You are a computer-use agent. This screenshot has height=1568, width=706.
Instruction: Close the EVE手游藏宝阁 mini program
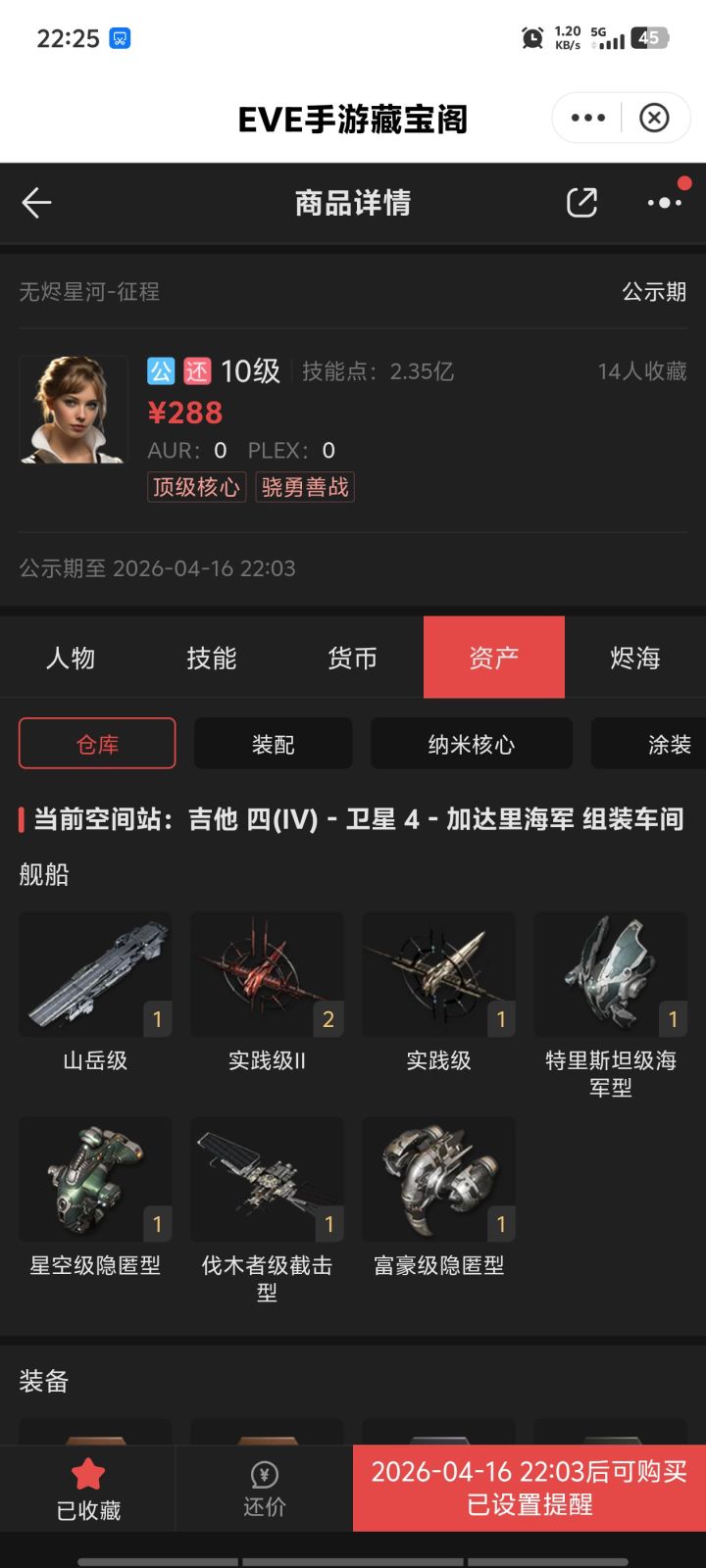point(654,118)
